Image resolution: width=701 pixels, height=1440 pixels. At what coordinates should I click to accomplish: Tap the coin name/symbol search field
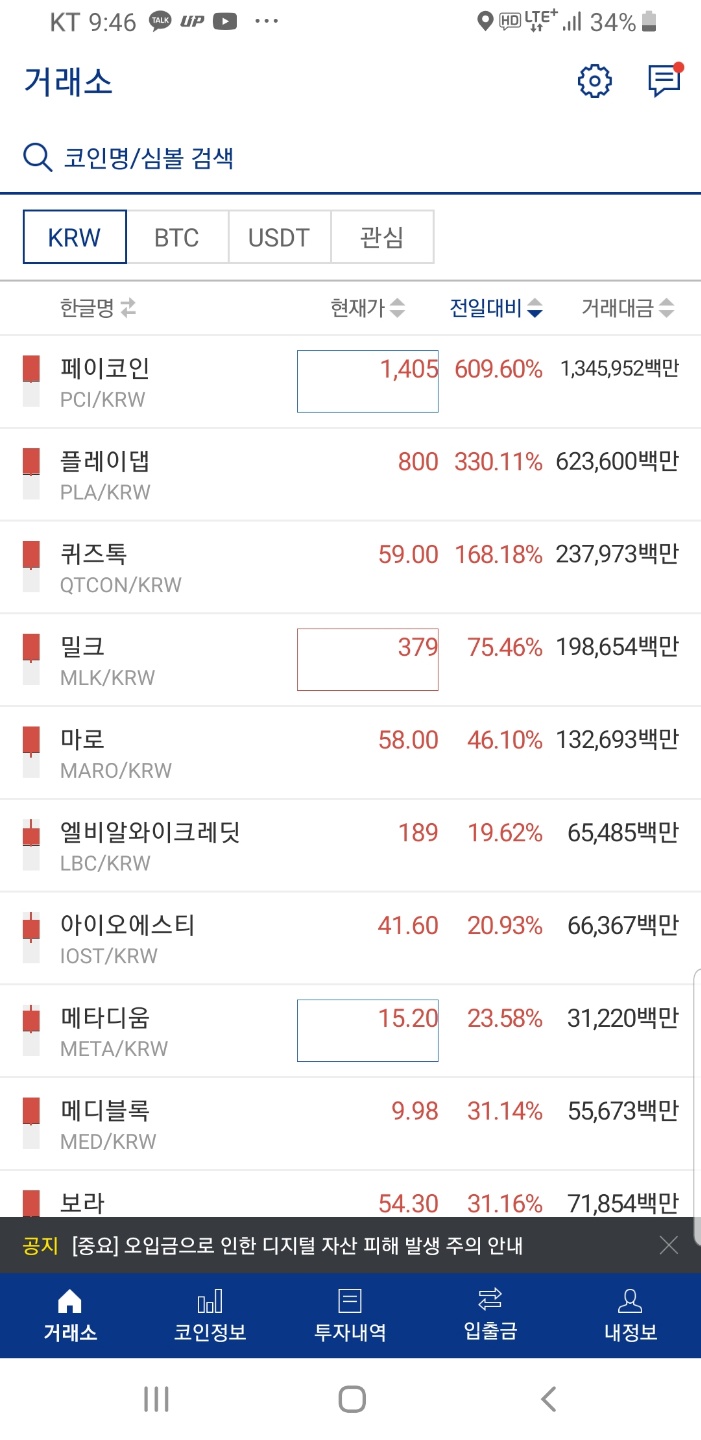click(x=350, y=157)
